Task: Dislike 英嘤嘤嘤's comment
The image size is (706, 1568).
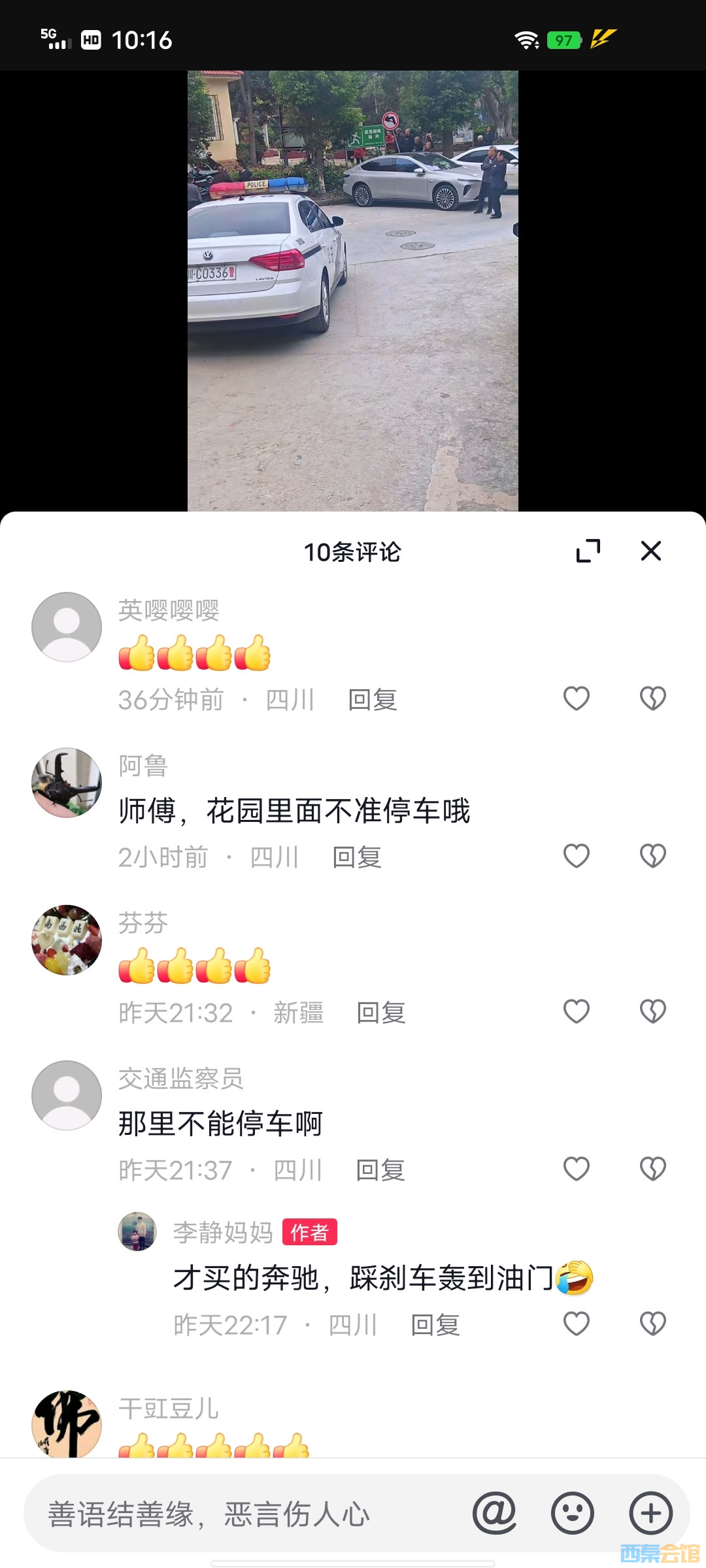Action: [652, 698]
